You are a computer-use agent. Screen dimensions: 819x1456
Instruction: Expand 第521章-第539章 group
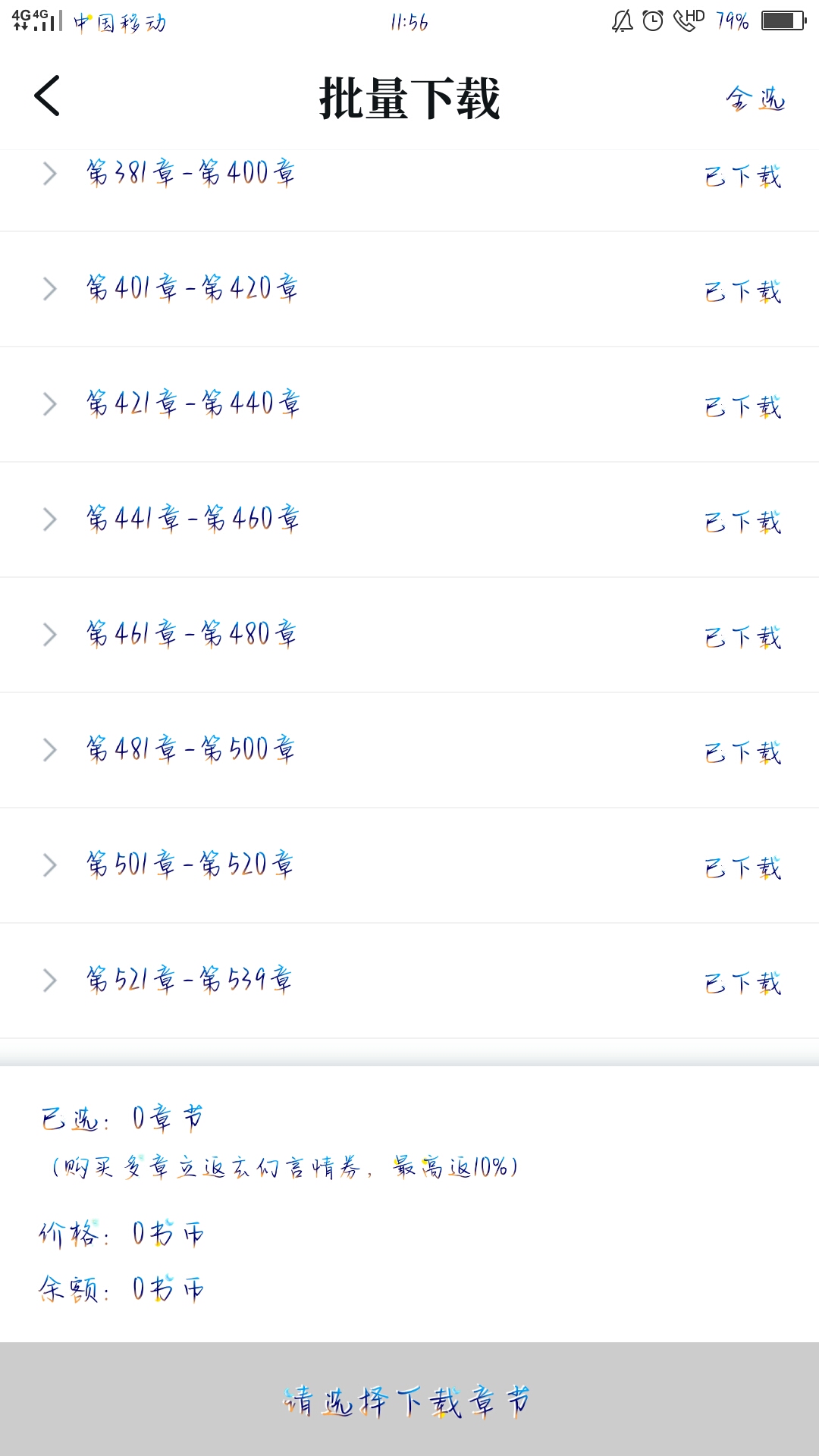(50, 981)
